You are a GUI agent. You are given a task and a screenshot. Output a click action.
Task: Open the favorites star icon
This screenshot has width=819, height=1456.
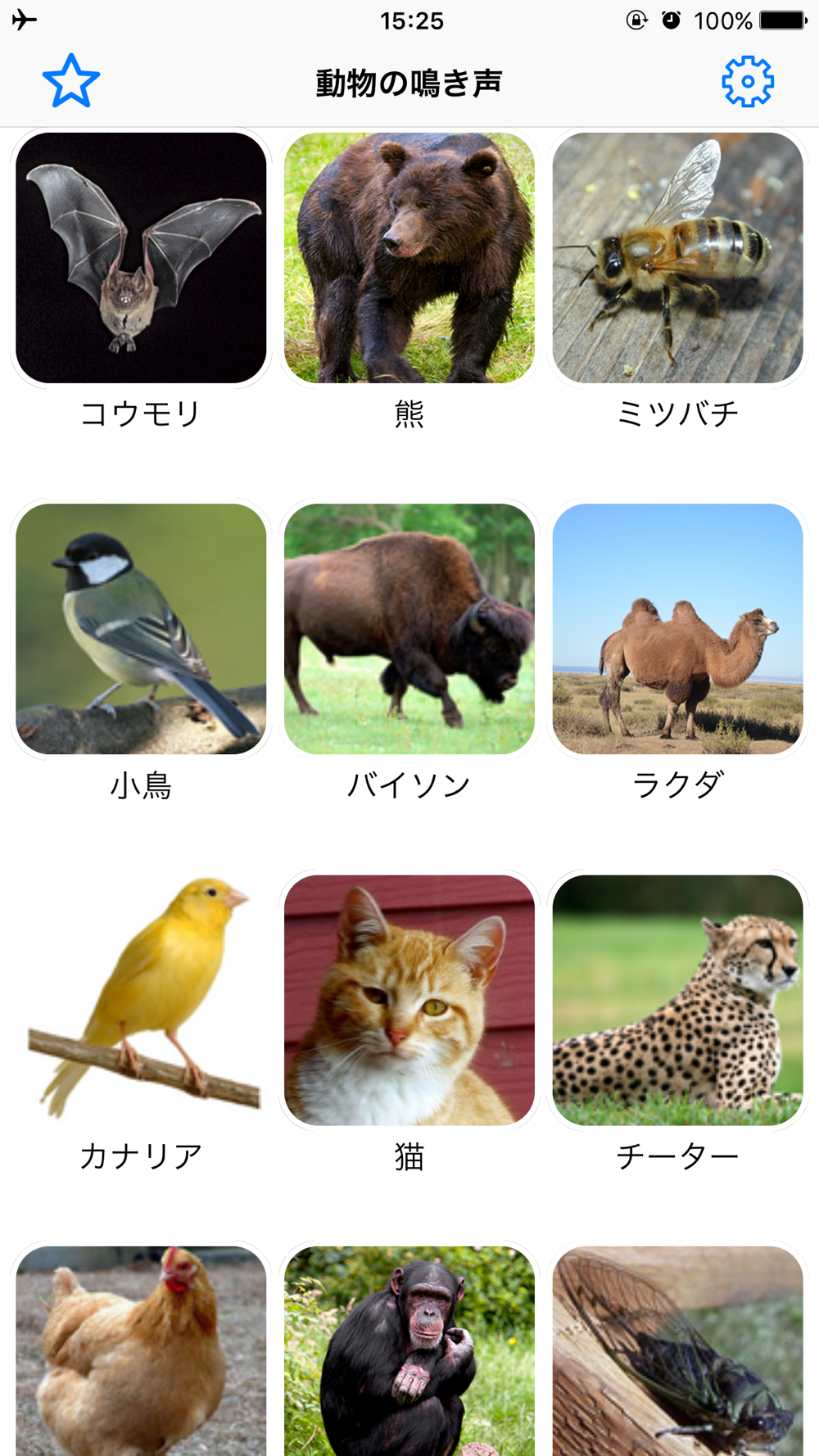tap(71, 81)
